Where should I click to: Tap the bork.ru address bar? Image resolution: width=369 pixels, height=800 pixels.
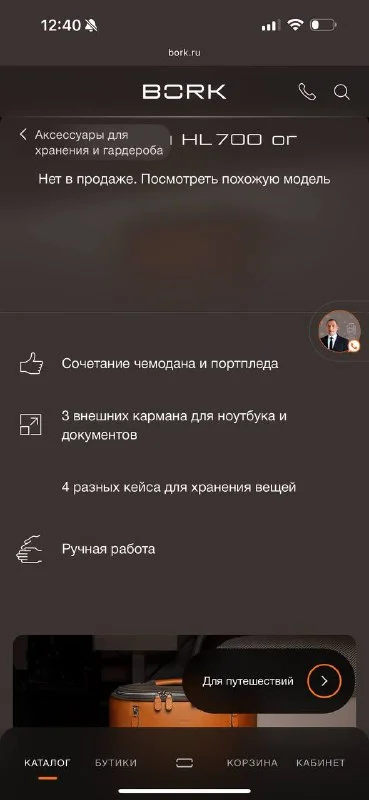tap(184, 53)
